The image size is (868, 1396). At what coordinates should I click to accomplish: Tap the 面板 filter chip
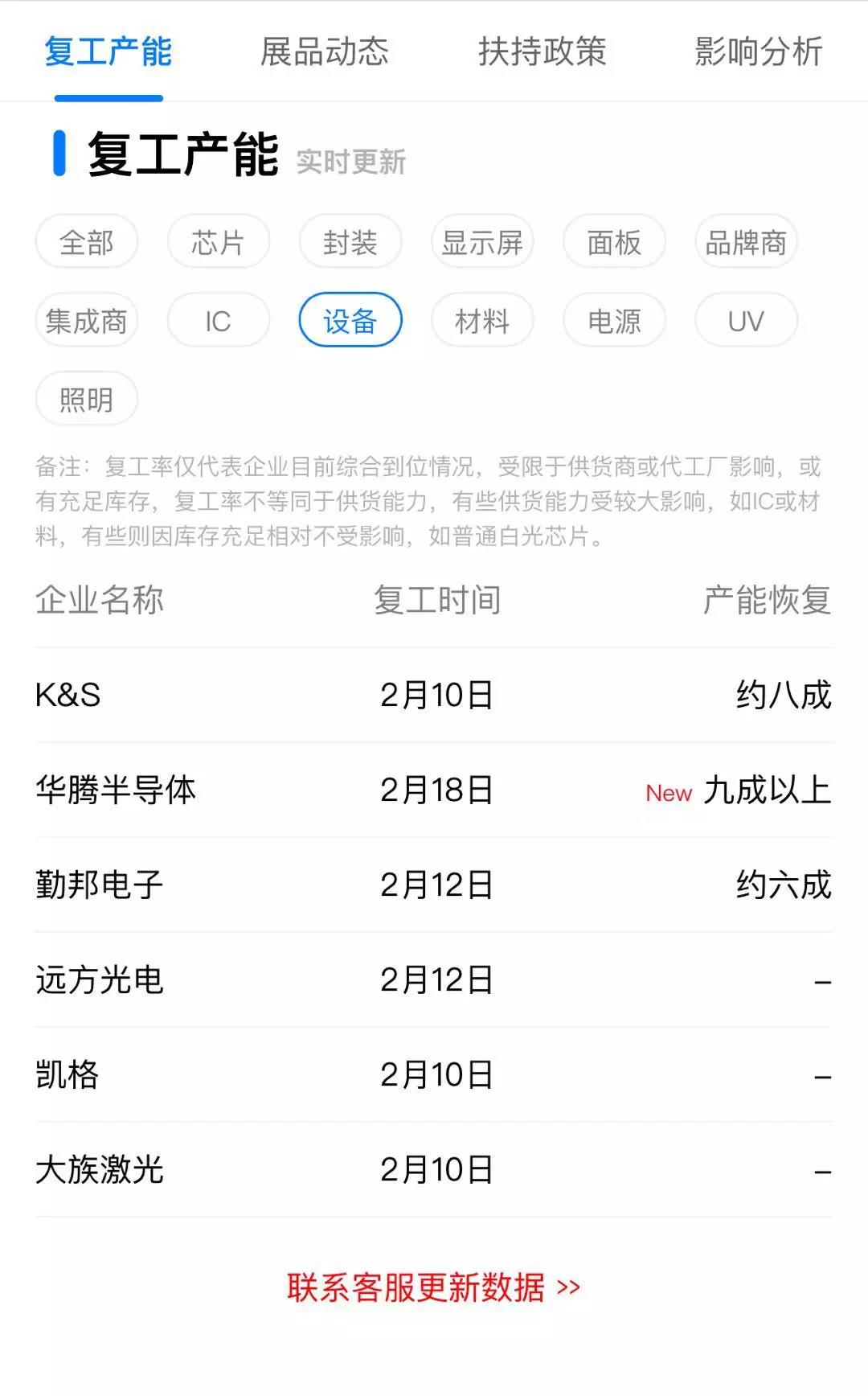coord(614,242)
